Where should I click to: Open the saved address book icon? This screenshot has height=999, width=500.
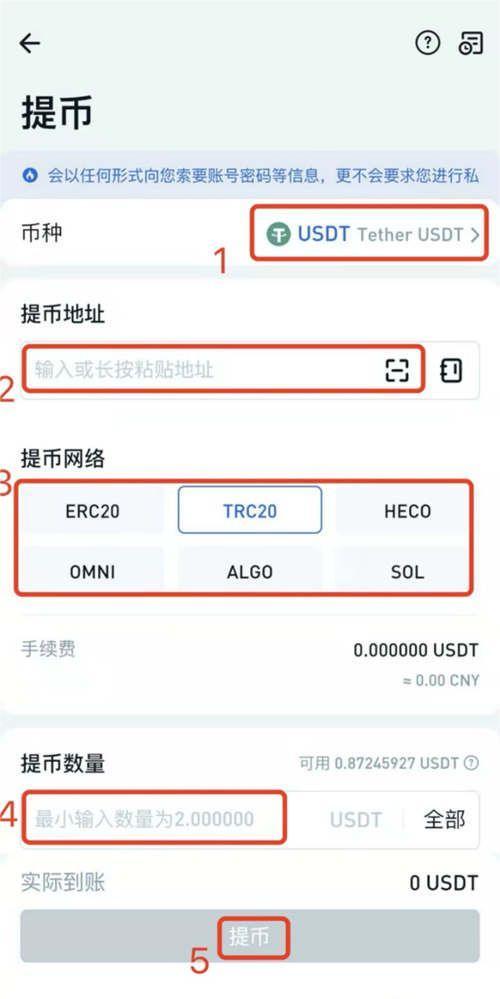coord(451,370)
